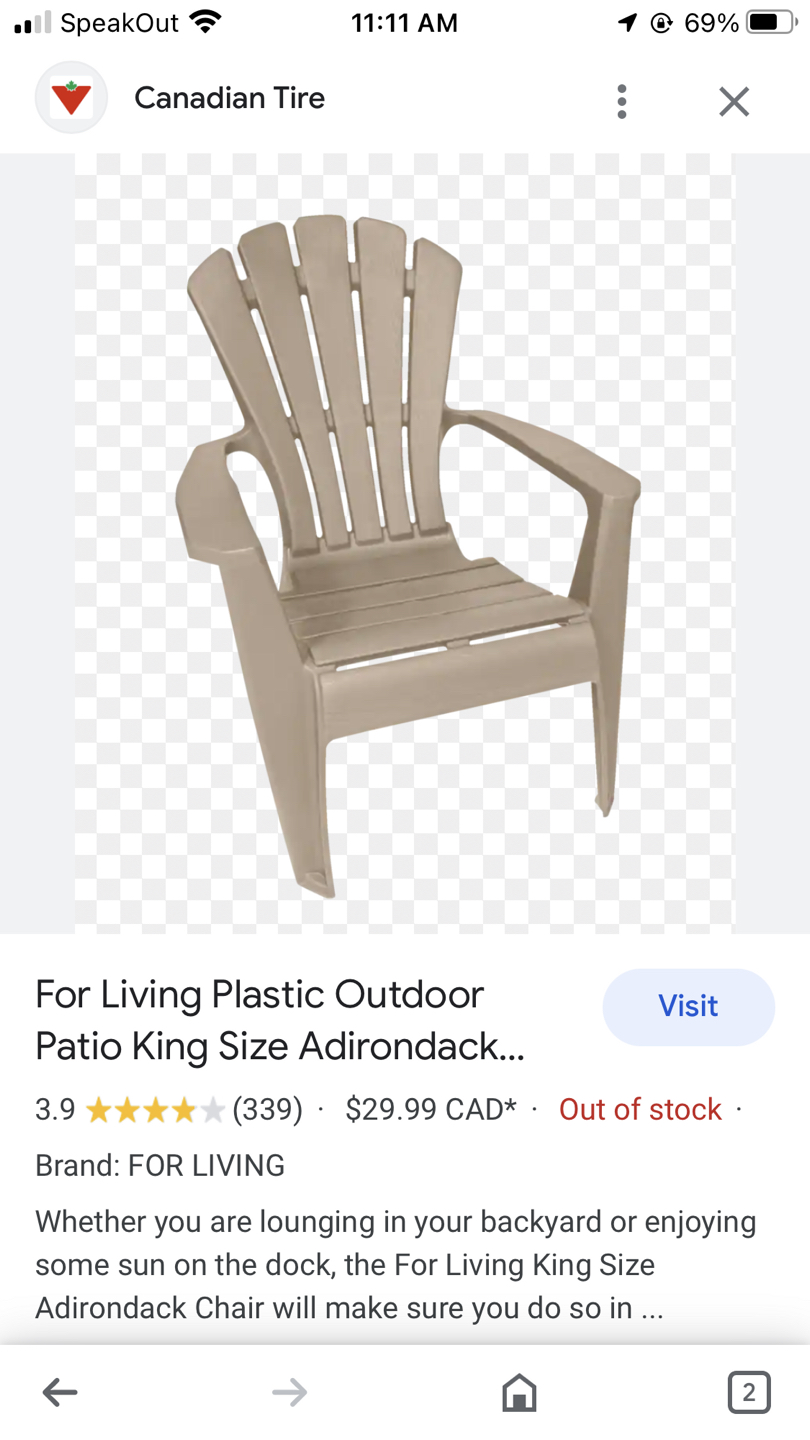Go back to the previous page
Image resolution: width=810 pixels, height=1440 pixels.
60,1392
